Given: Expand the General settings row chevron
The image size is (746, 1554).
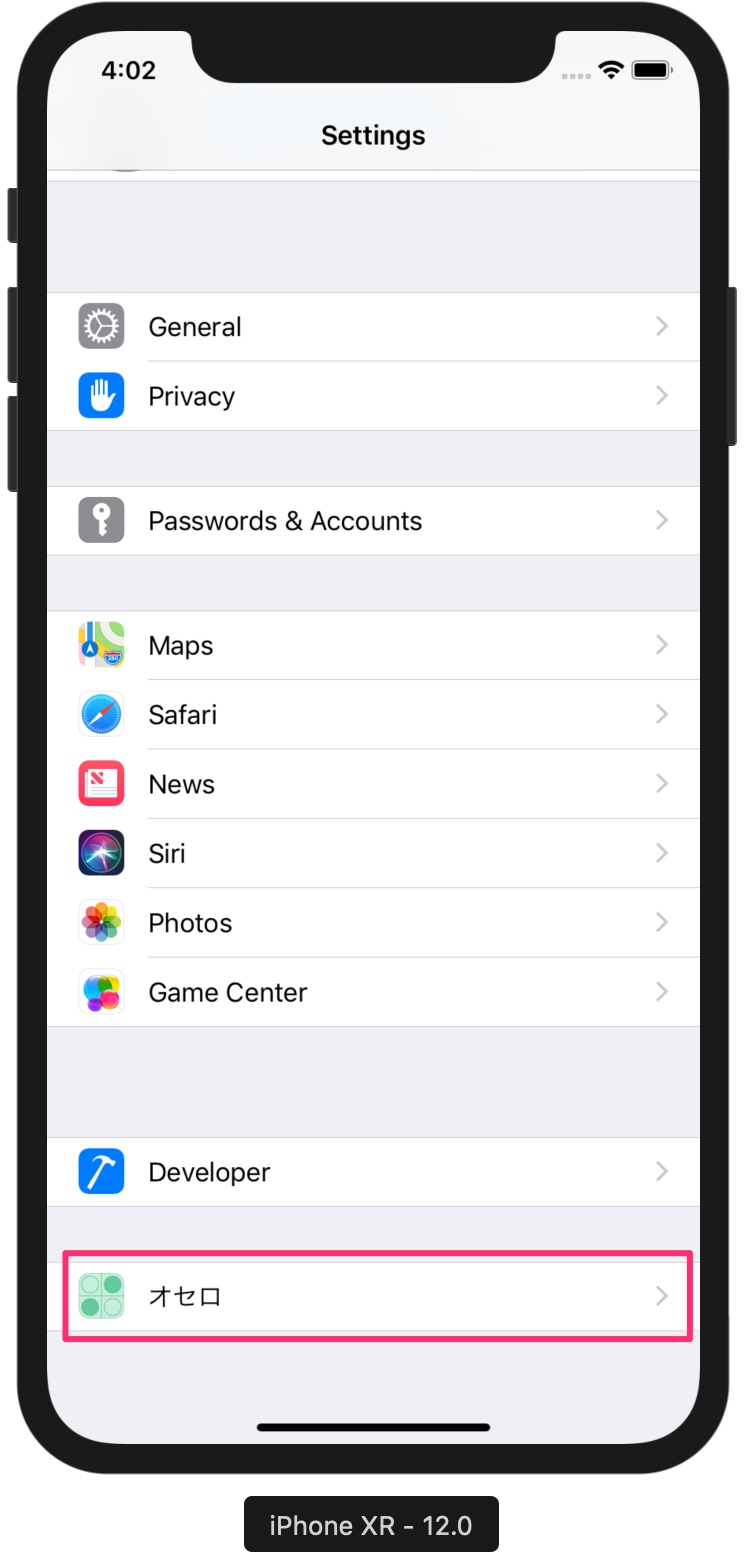Looking at the screenshot, I should (662, 326).
